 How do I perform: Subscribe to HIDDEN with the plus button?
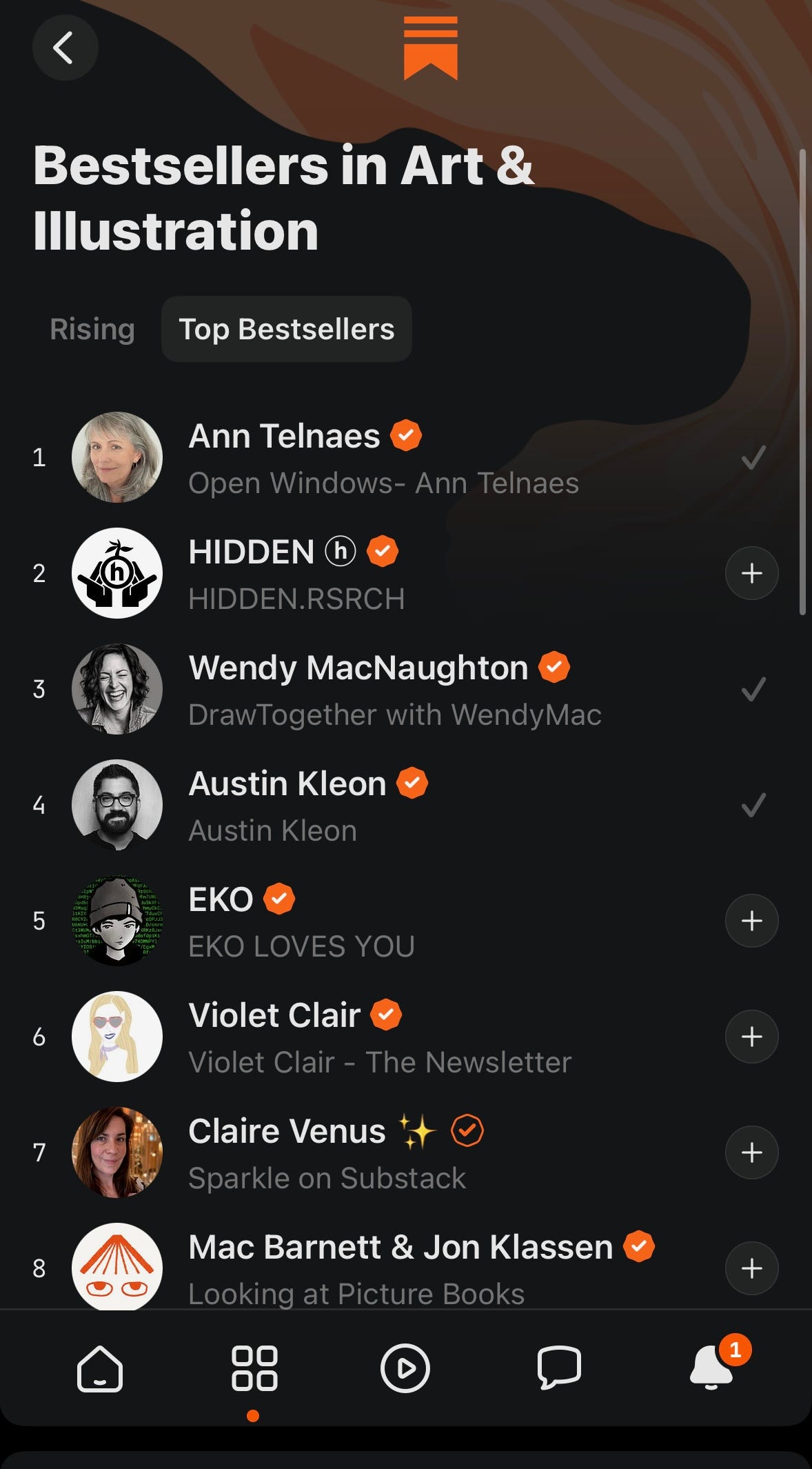[751, 573]
